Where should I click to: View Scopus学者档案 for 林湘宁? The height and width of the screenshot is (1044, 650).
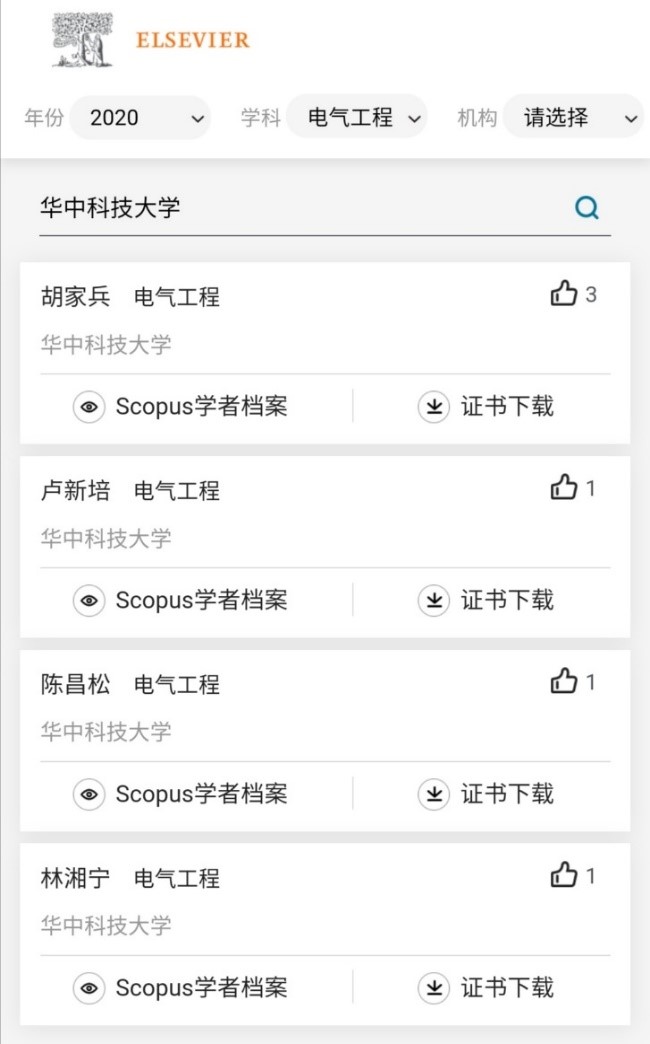[x=181, y=989]
